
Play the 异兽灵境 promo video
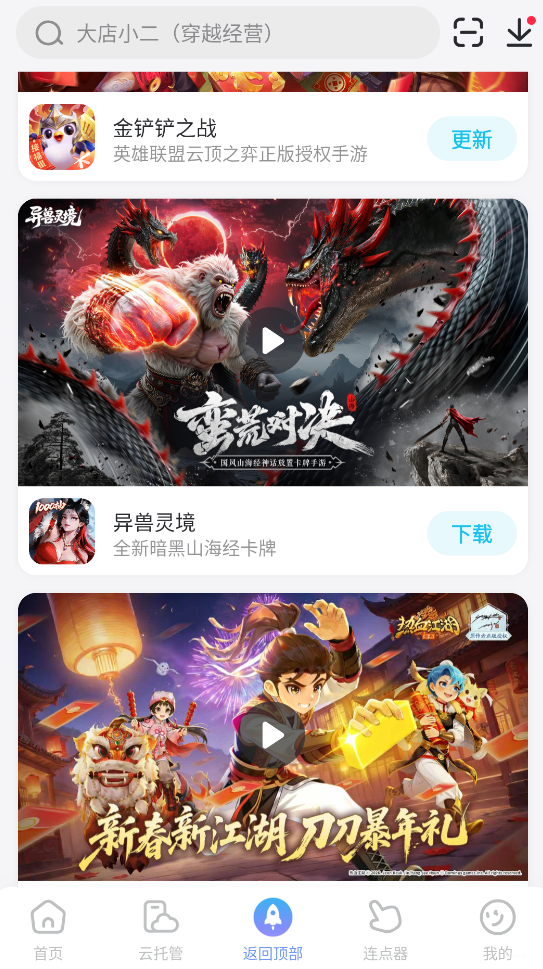(272, 341)
